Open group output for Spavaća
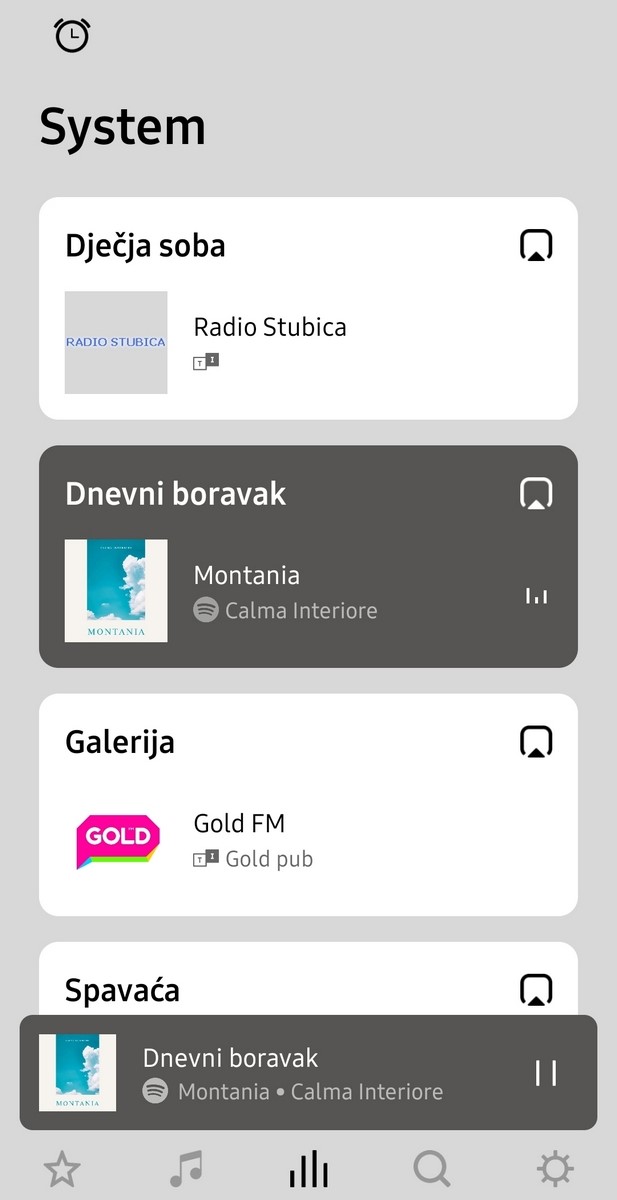The image size is (617, 1200). click(x=536, y=989)
